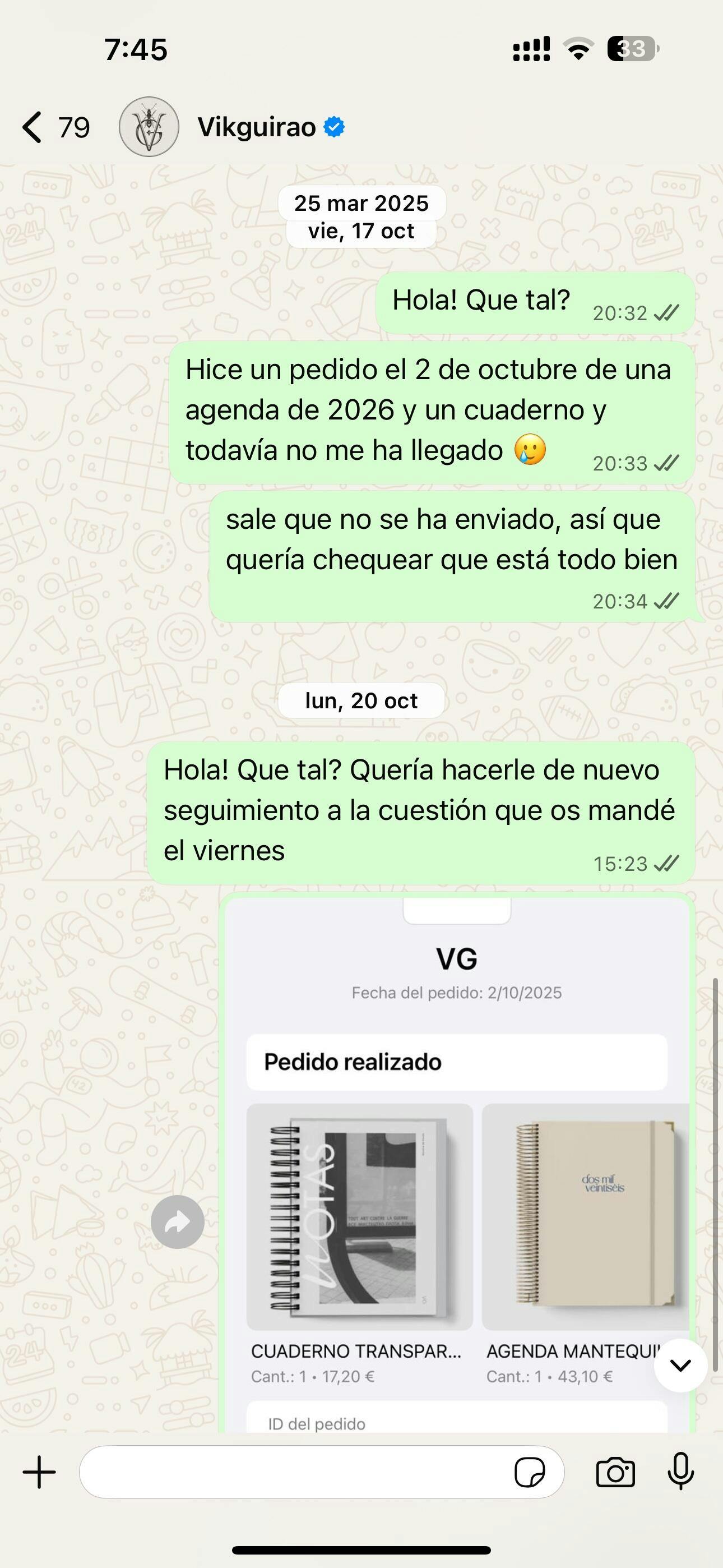The width and height of the screenshot is (723, 1568).
Task: Open the sticker picker
Action: click(x=530, y=1473)
